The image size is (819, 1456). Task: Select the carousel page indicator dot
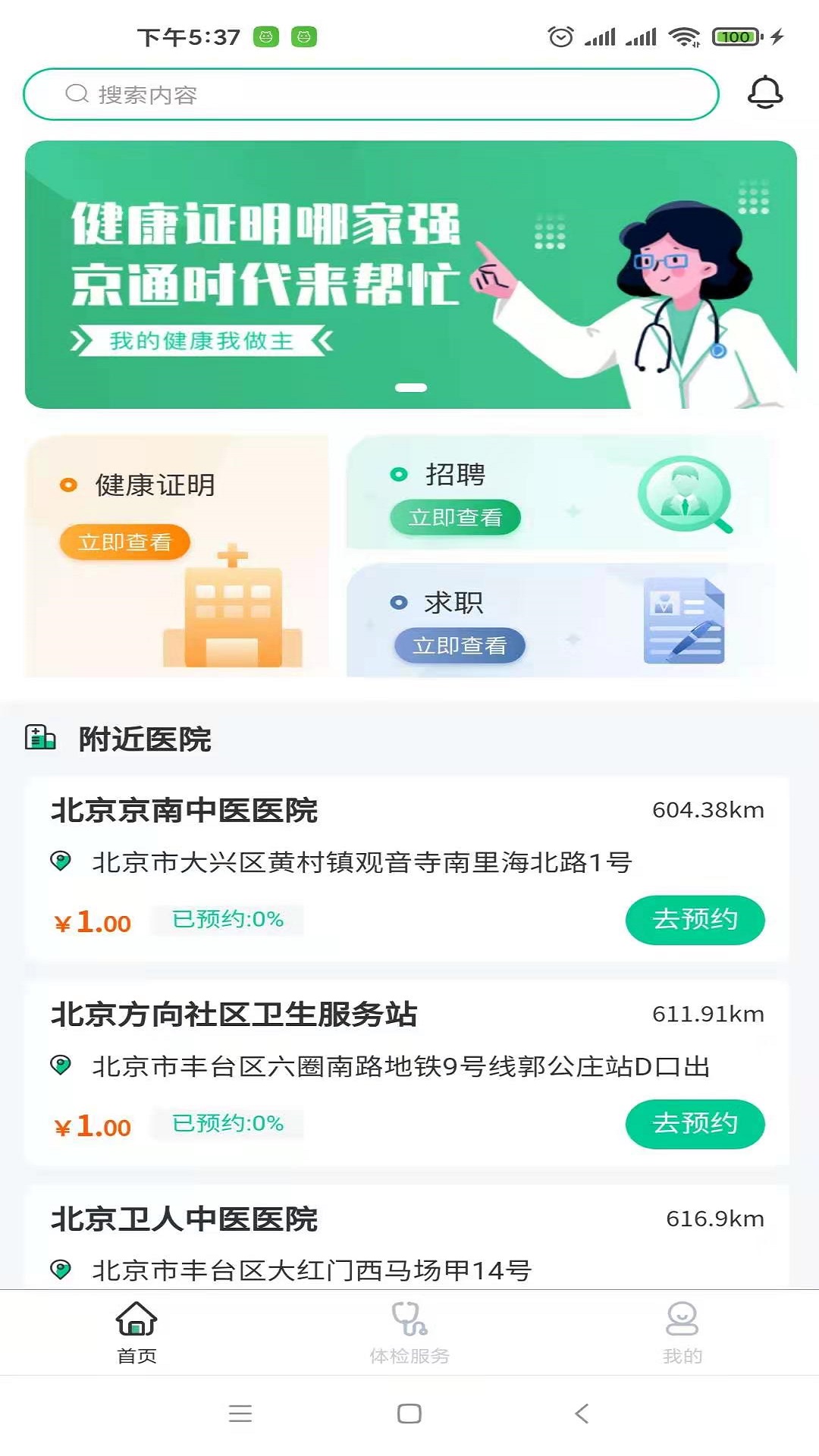409,386
